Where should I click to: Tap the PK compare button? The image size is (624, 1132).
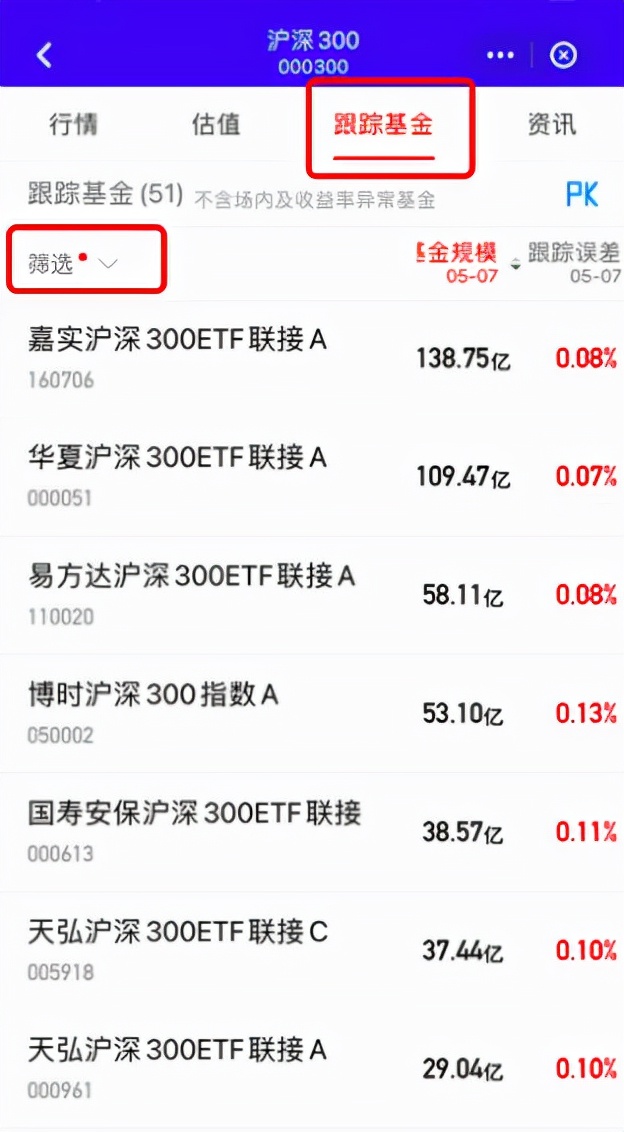(x=582, y=194)
